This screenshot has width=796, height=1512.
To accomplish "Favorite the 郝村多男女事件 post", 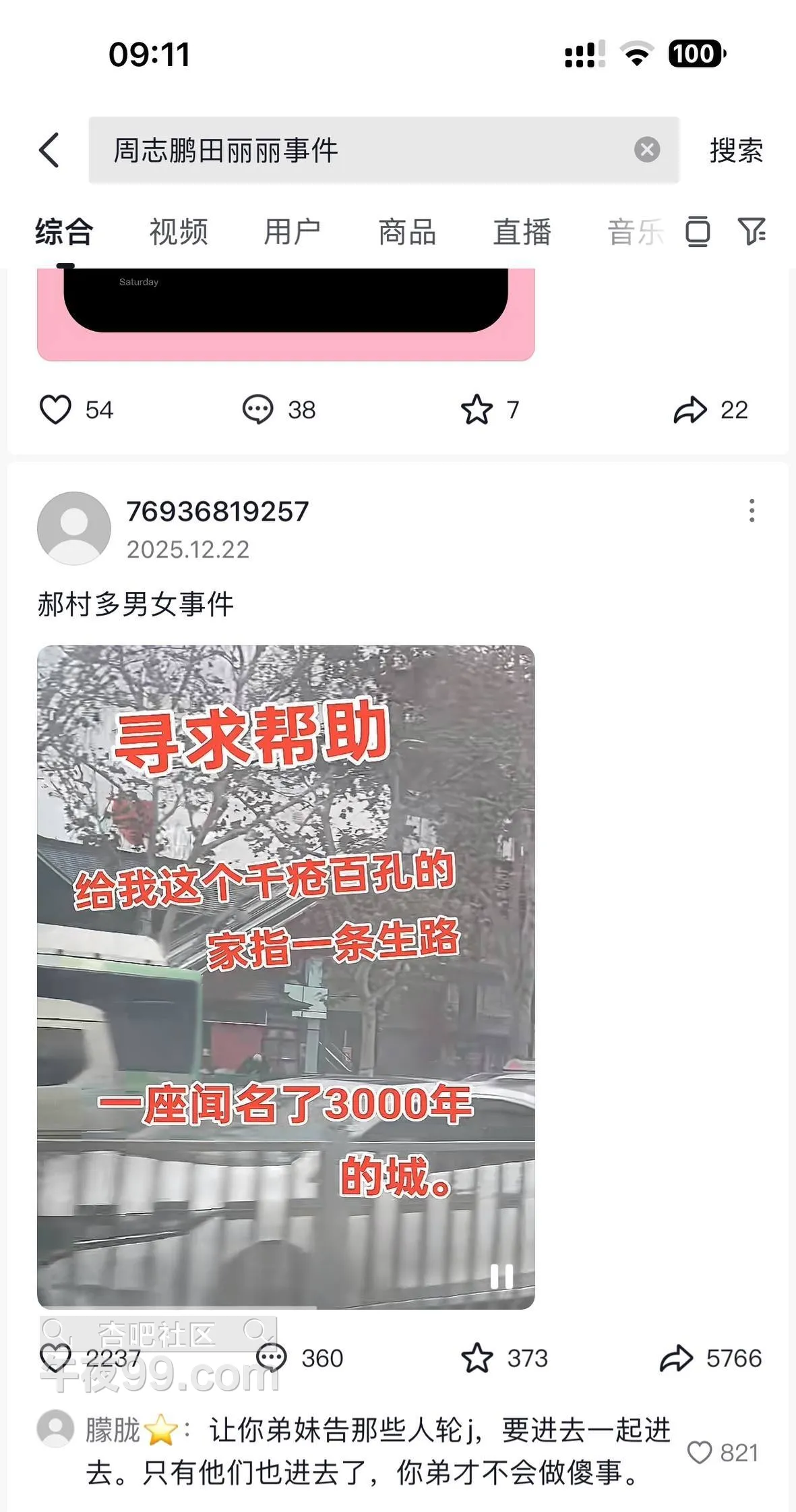I will pyautogui.click(x=477, y=1358).
